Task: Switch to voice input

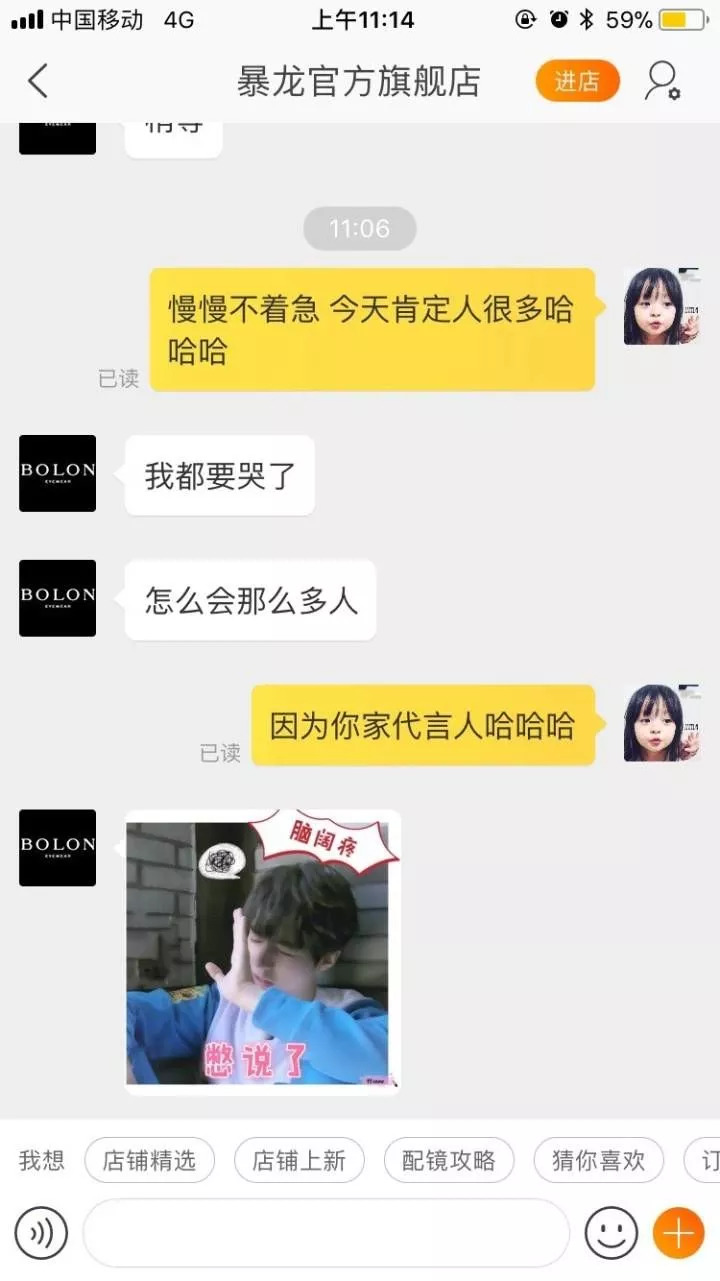Action: [x=41, y=1233]
